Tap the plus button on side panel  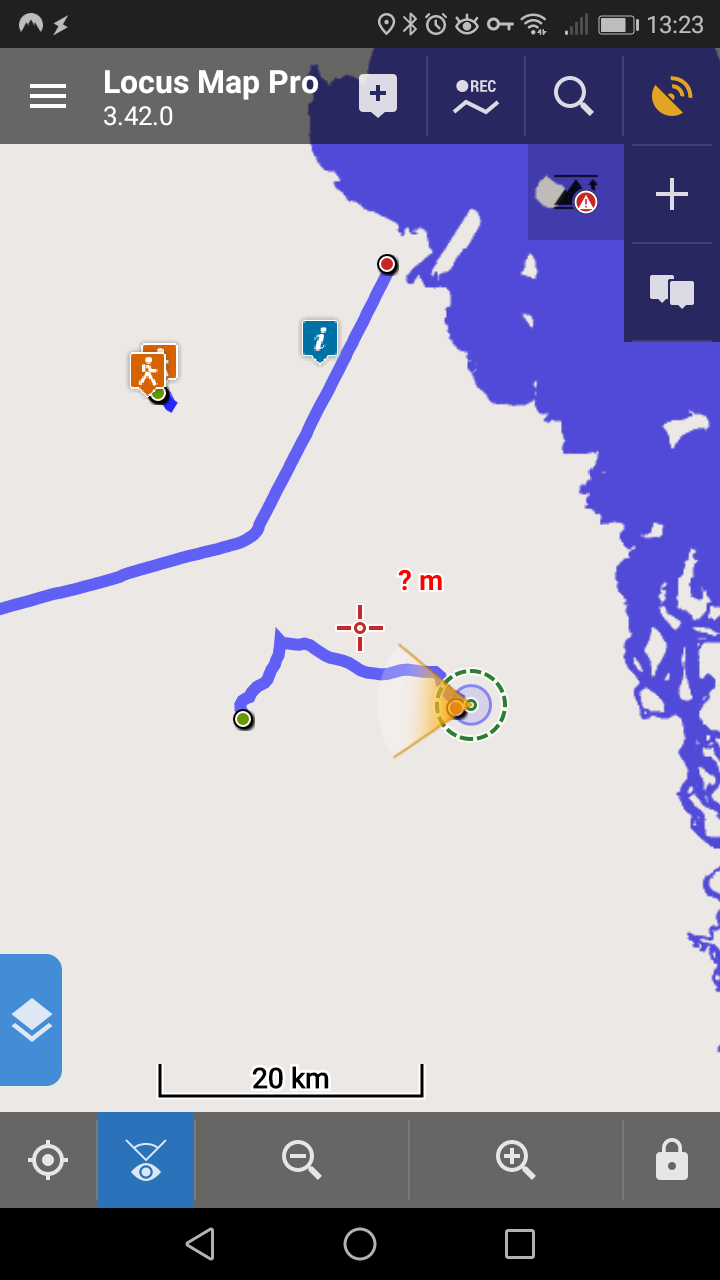(x=671, y=193)
